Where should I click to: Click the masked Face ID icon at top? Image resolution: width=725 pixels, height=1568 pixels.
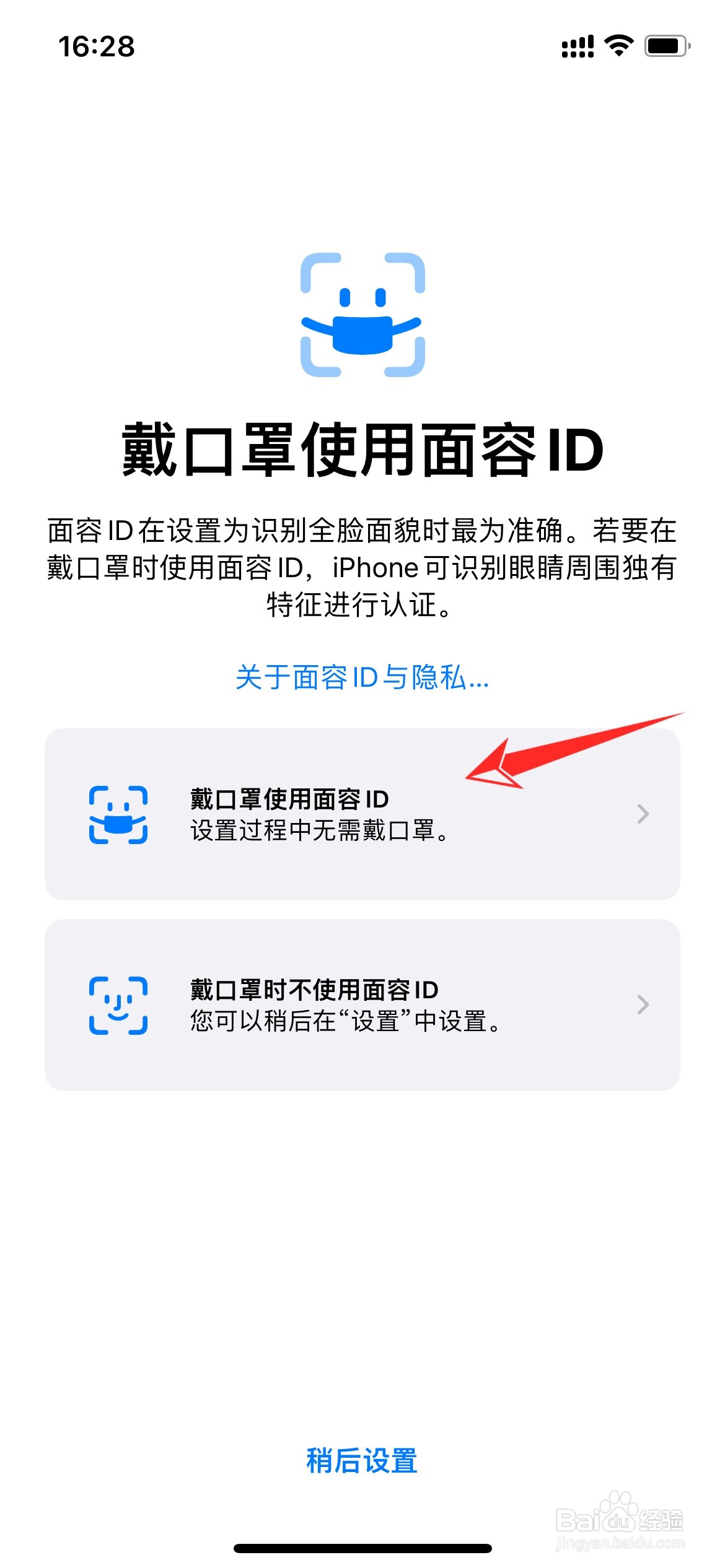point(362,316)
